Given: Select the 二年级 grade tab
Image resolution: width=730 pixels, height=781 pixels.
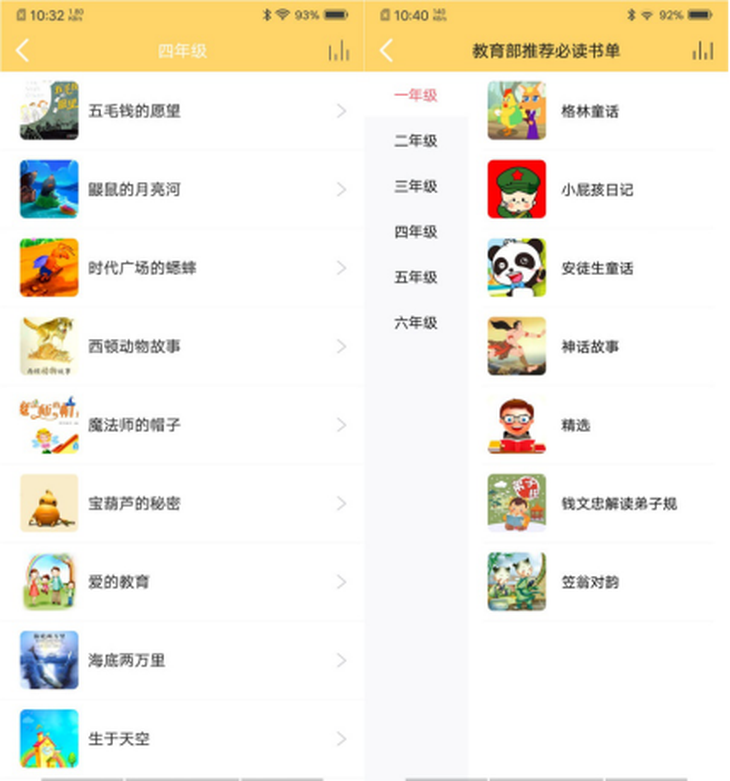Looking at the screenshot, I should coord(416,141).
